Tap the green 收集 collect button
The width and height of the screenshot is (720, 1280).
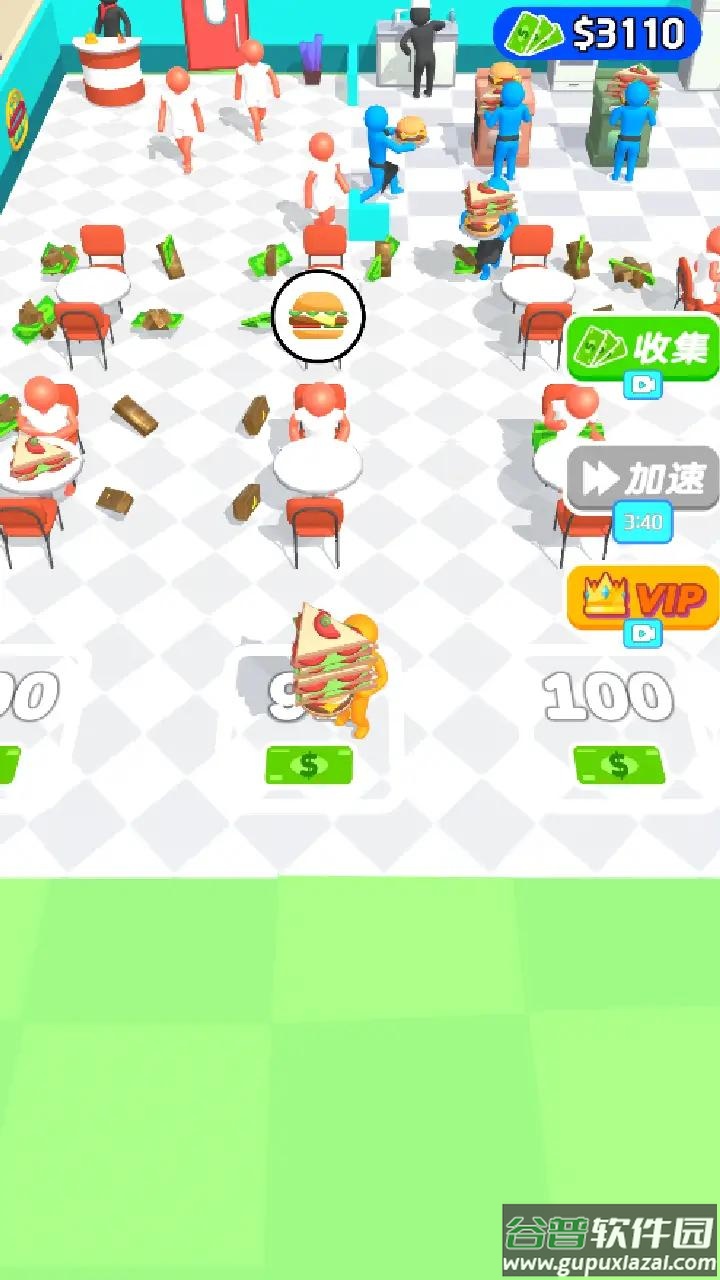[x=643, y=349]
